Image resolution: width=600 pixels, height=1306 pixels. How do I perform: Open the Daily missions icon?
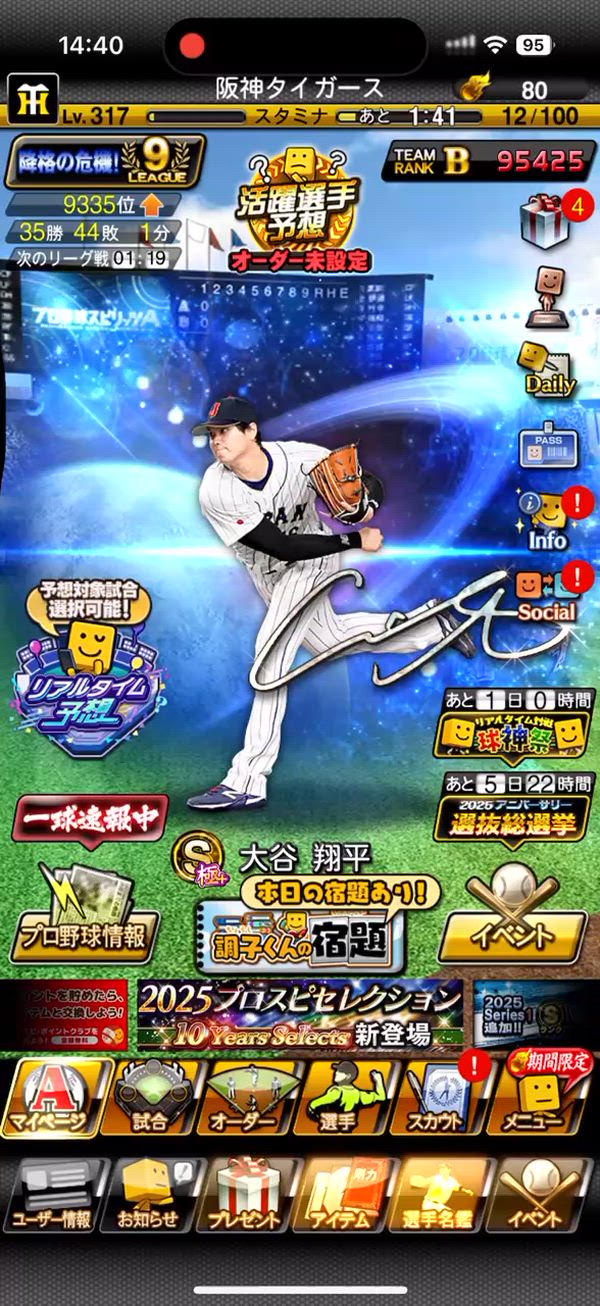click(x=548, y=368)
